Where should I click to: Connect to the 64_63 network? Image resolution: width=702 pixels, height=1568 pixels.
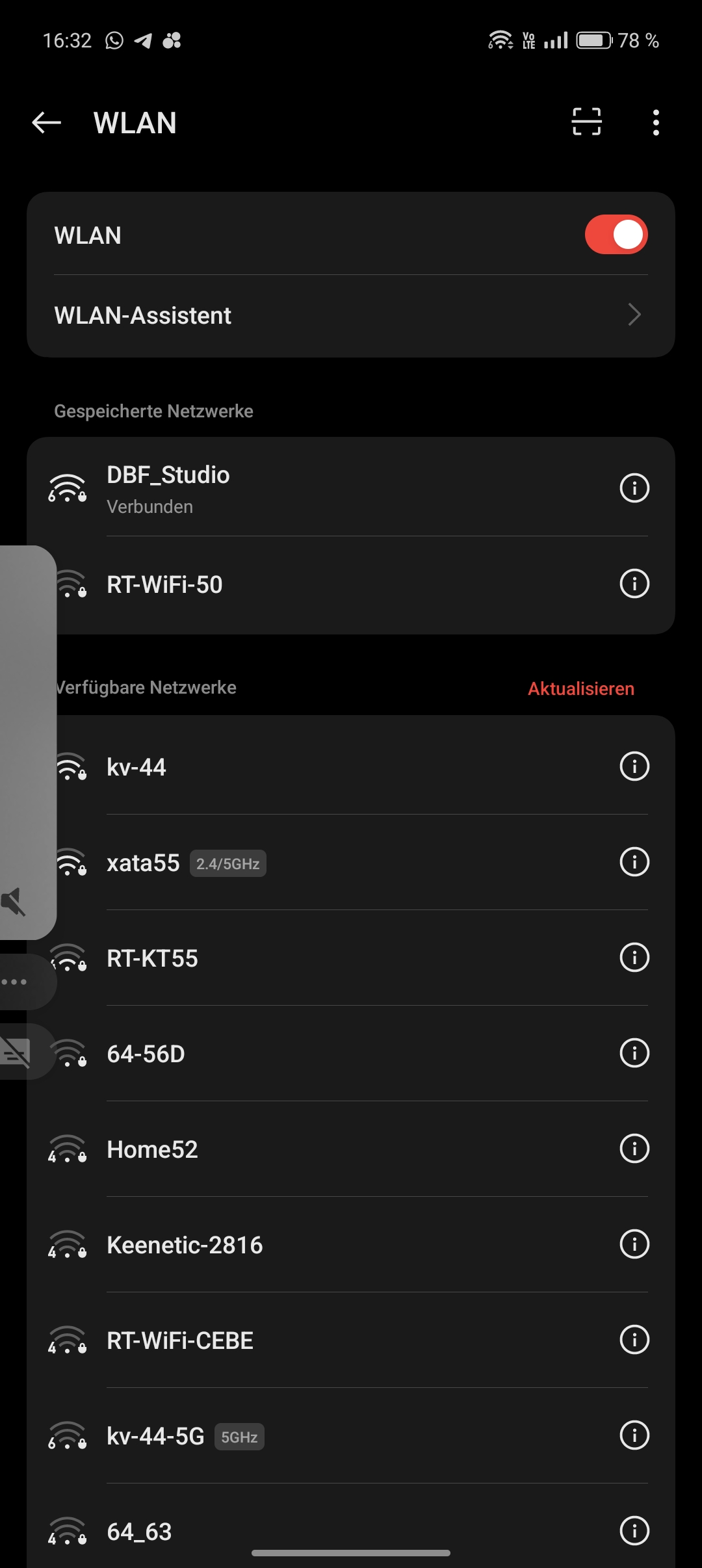pyautogui.click(x=325, y=1532)
